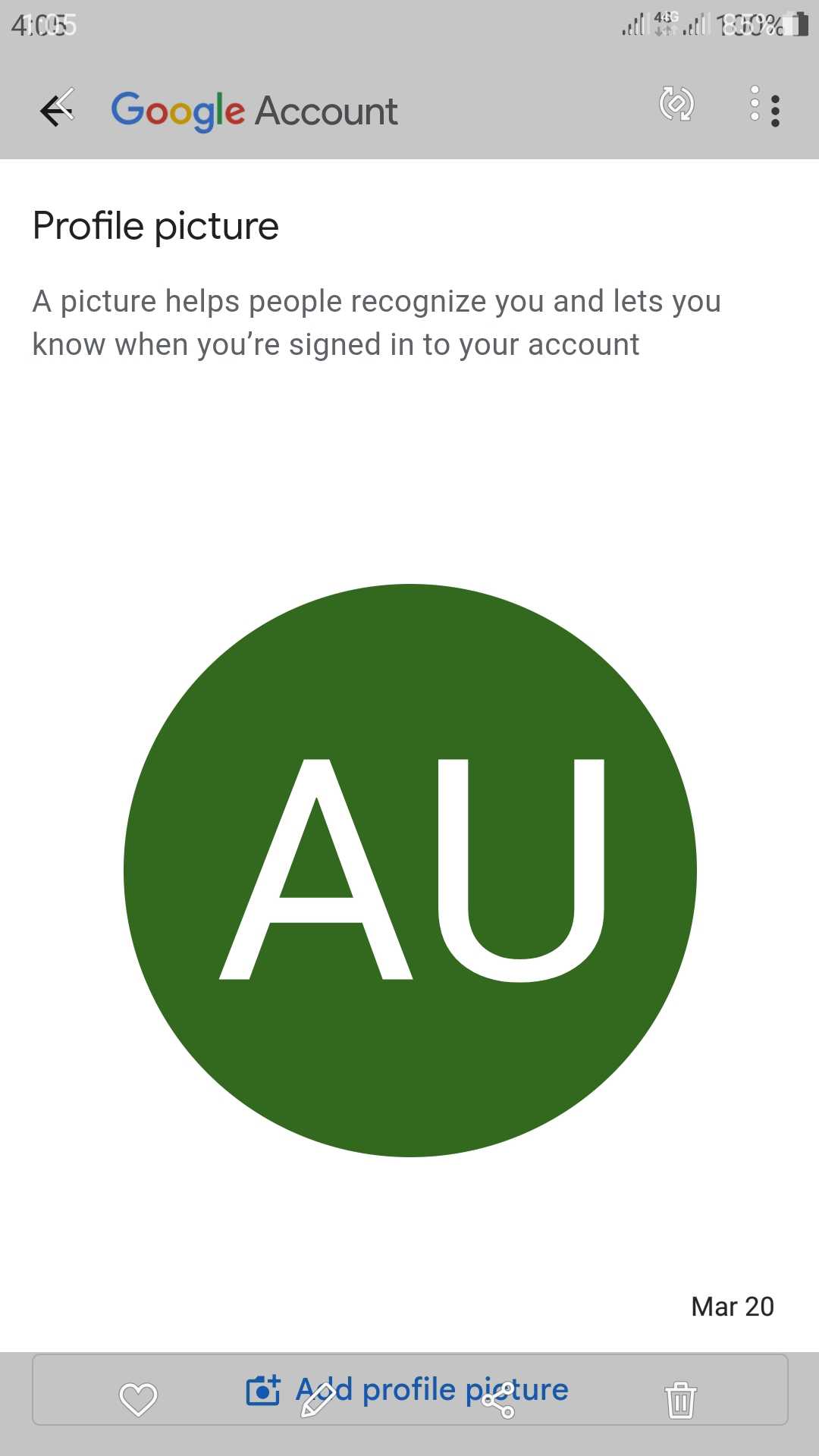This screenshot has width=819, height=1456.
Task: Share this image
Action: 498,1401
